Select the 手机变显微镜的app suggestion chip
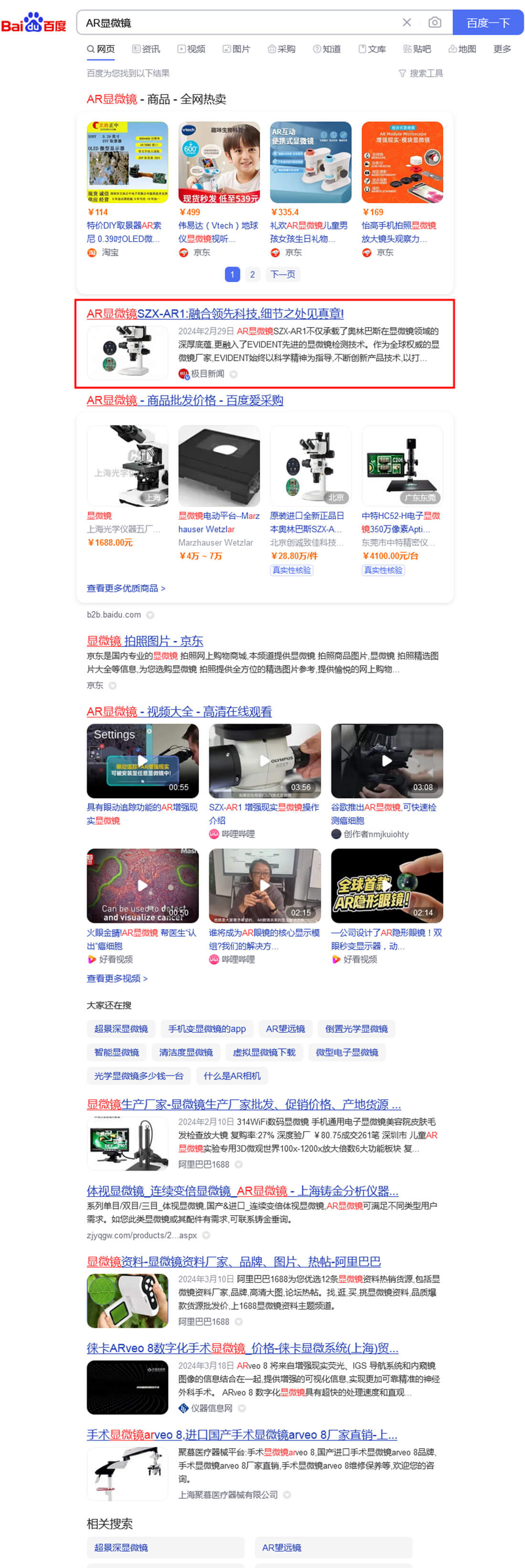The image size is (525, 1568). click(207, 1028)
